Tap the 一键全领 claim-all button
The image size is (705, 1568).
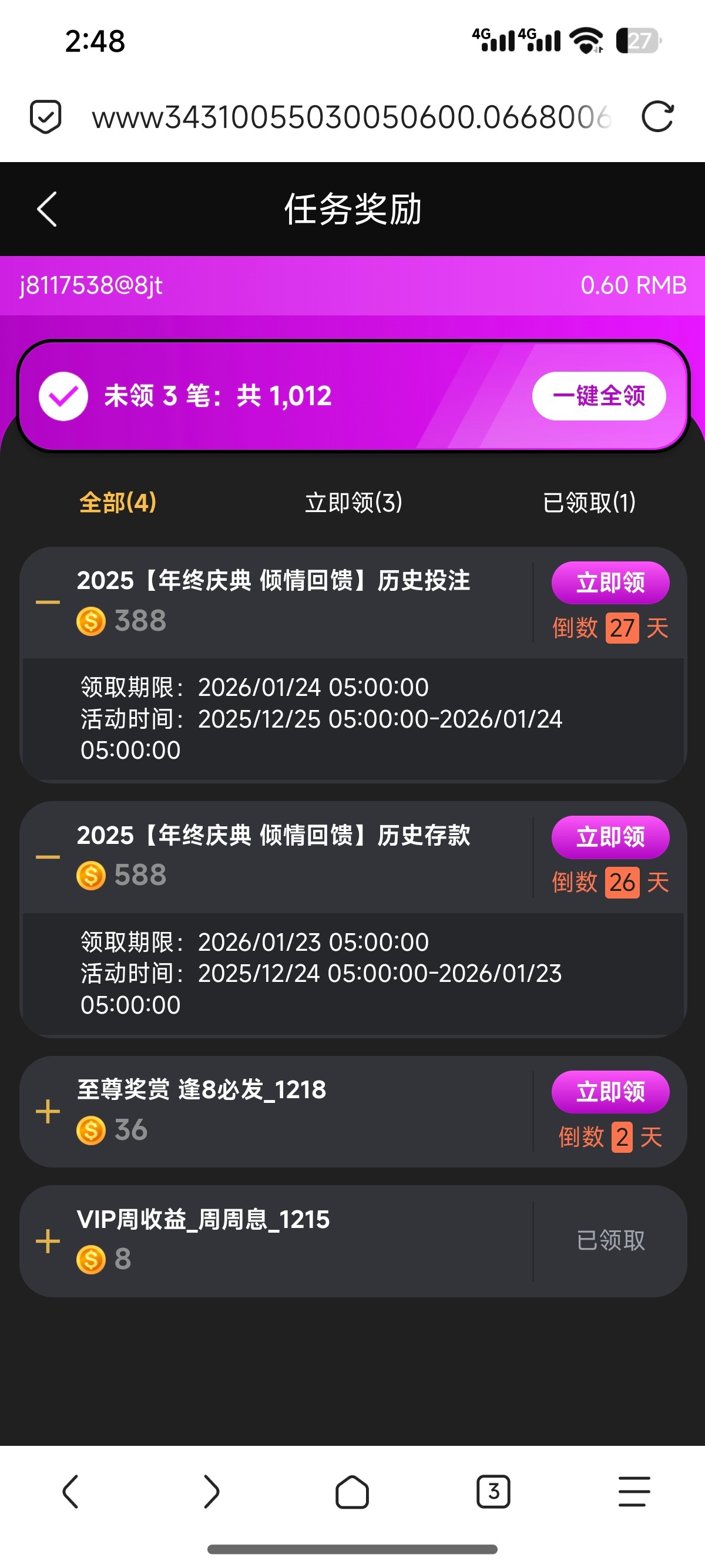(x=599, y=396)
